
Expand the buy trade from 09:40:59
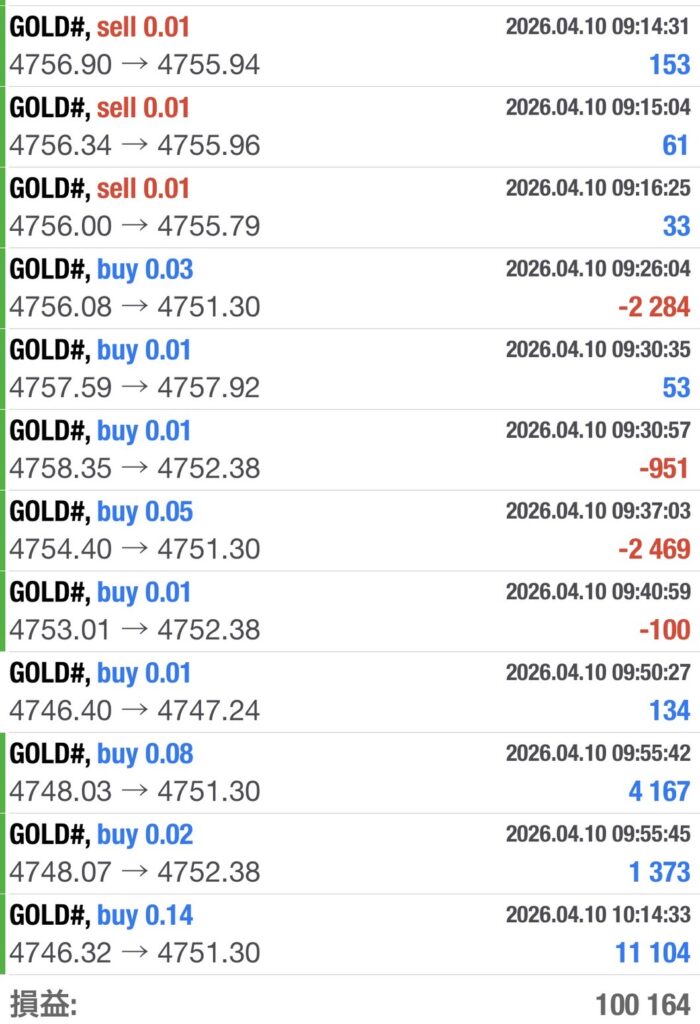click(x=350, y=611)
